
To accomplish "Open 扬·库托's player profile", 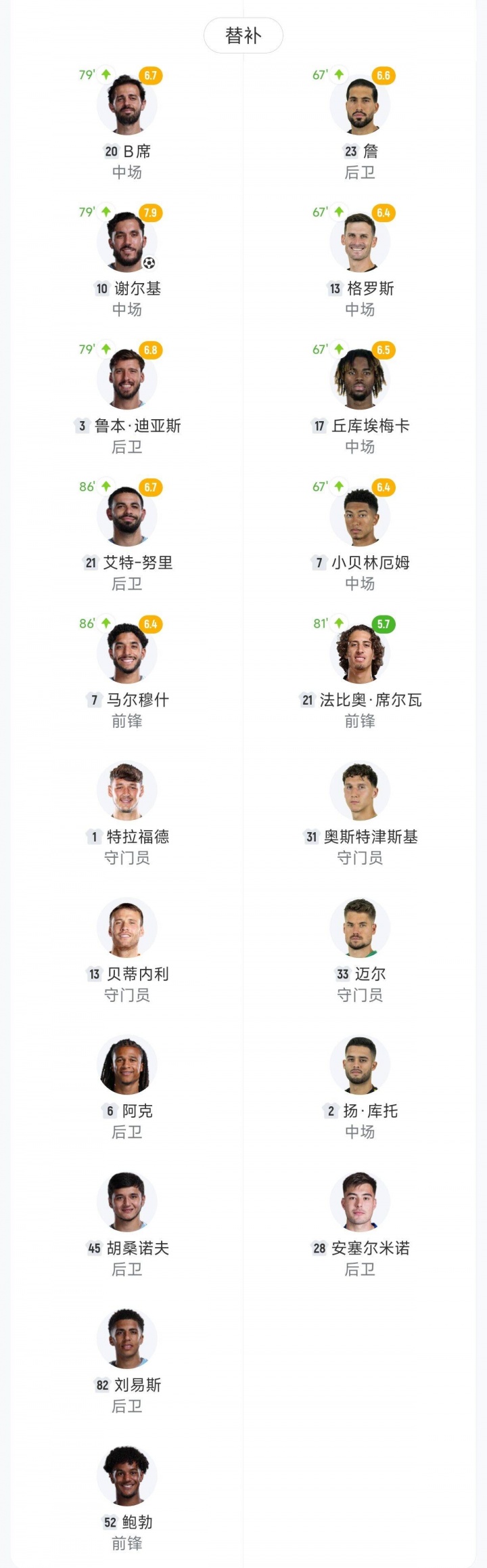I will click(360, 1065).
